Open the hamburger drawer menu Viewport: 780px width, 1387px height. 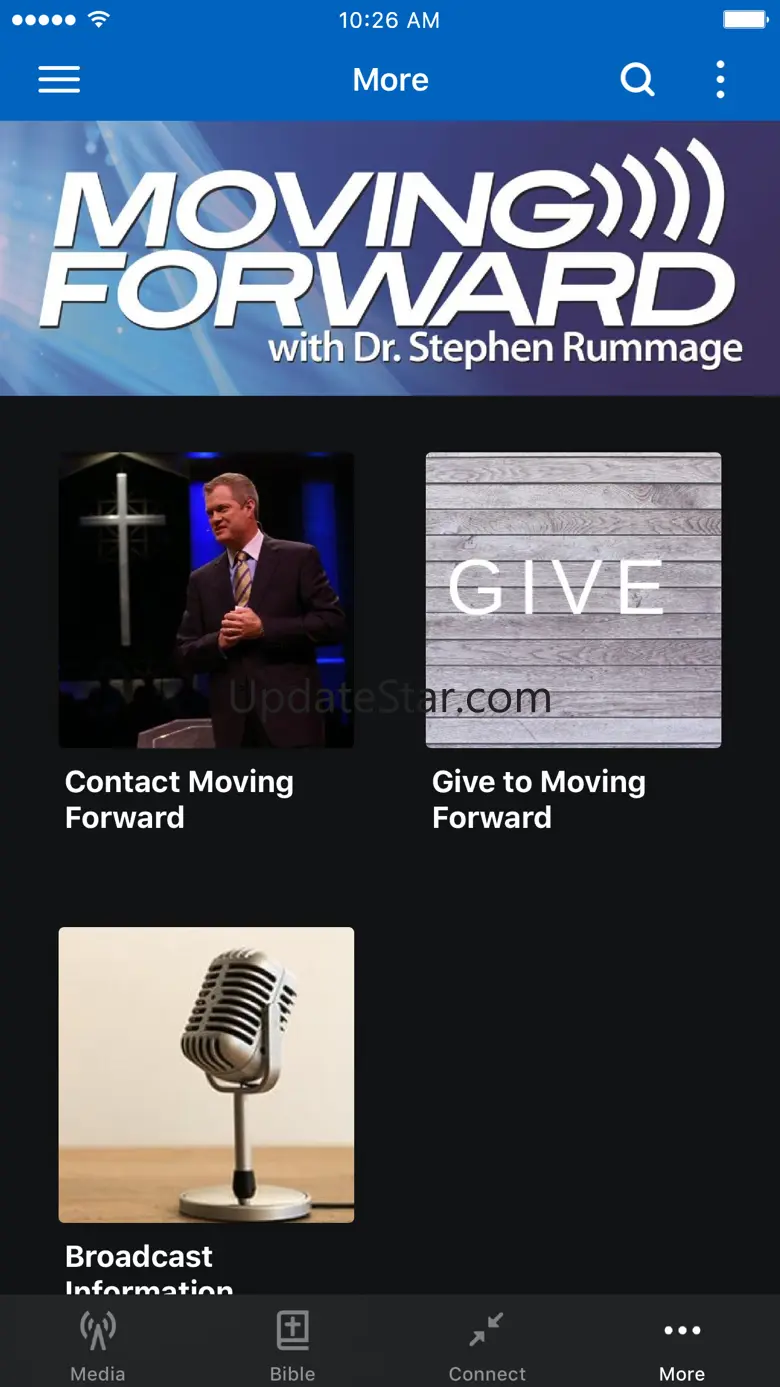(59, 80)
